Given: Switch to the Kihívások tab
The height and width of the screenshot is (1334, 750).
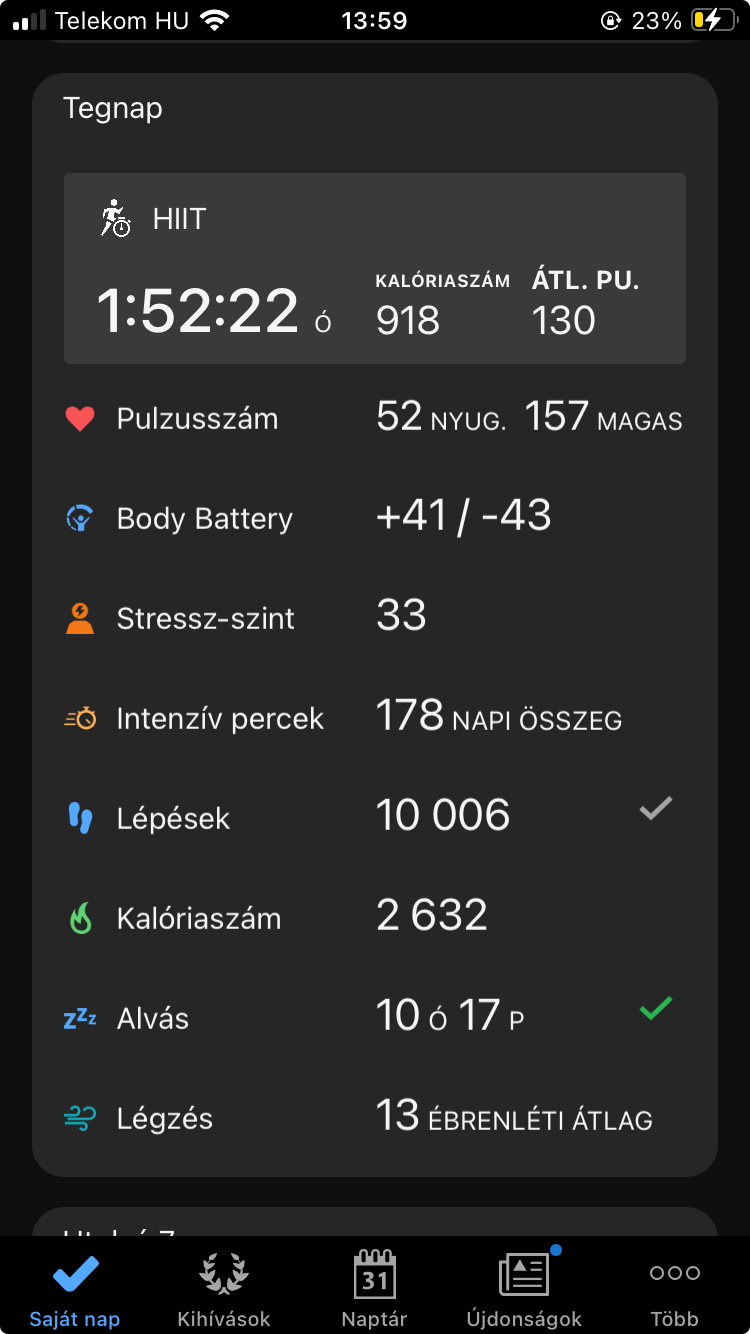Looking at the screenshot, I should (x=224, y=1290).
